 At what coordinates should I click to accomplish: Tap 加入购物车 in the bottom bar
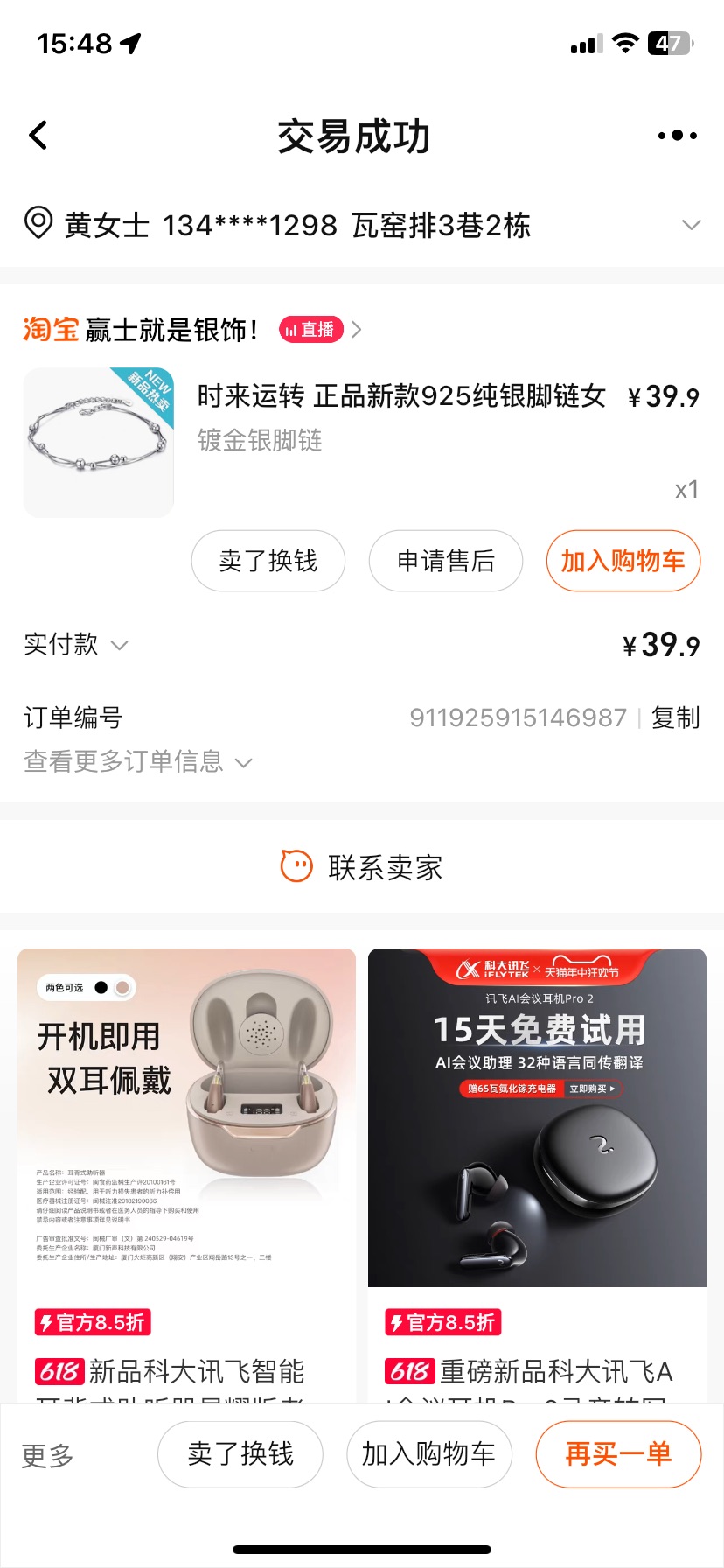tap(429, 1454)
